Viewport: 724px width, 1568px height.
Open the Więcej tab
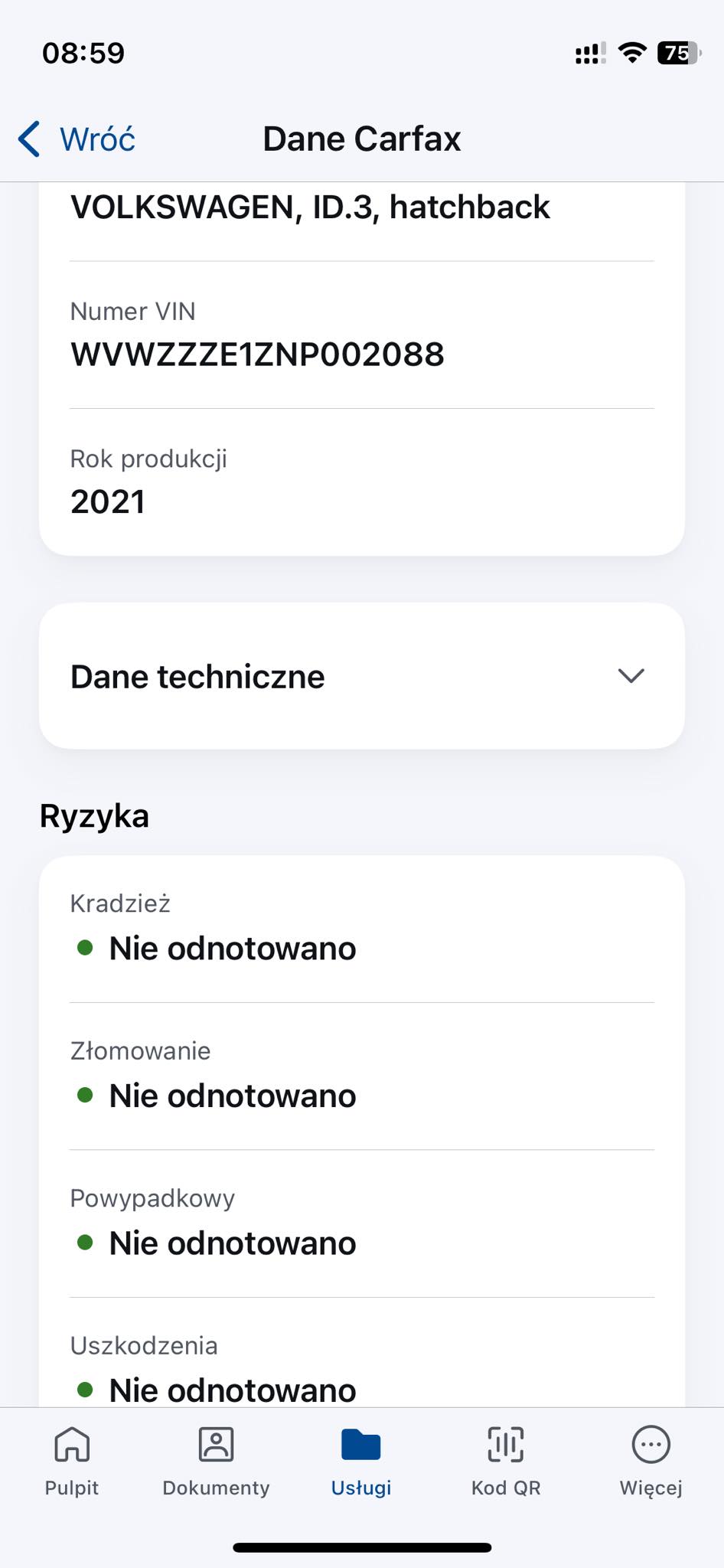point(651,1461)
